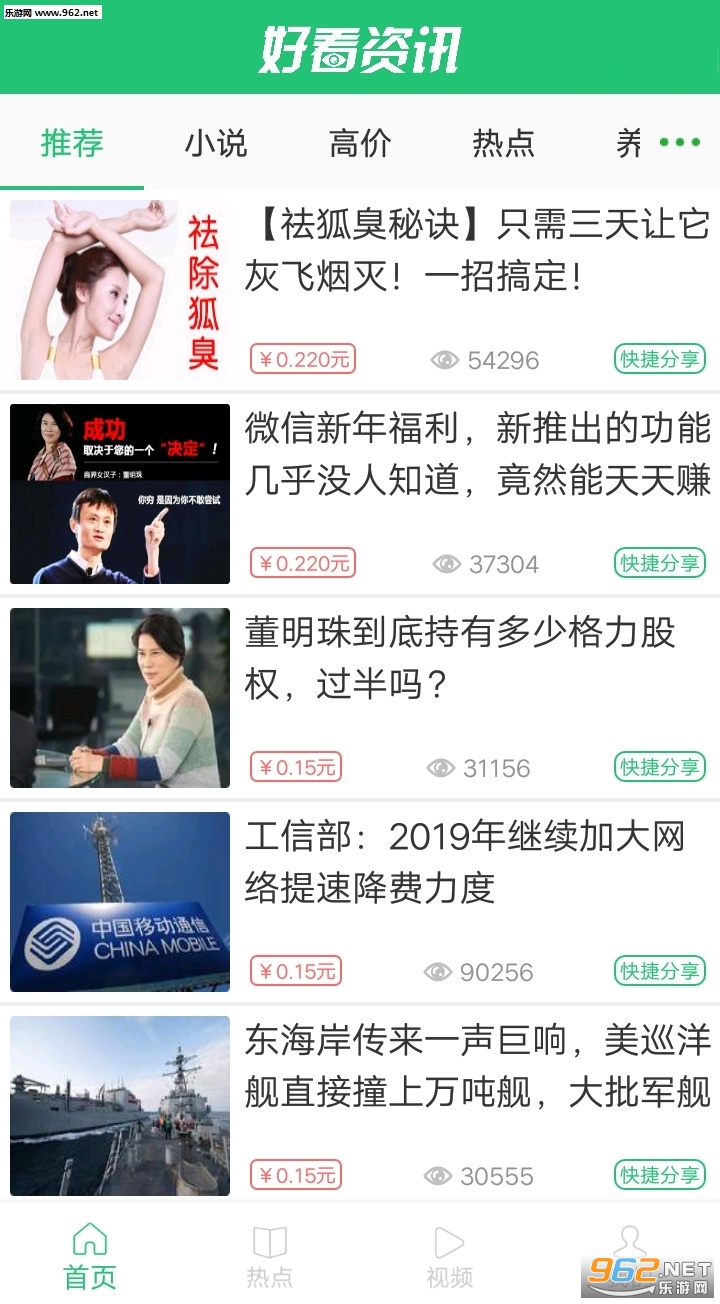This screenshot has width=720, height=1304.
Task: Read the 微信新年福利 article
Action: [477, 456]
